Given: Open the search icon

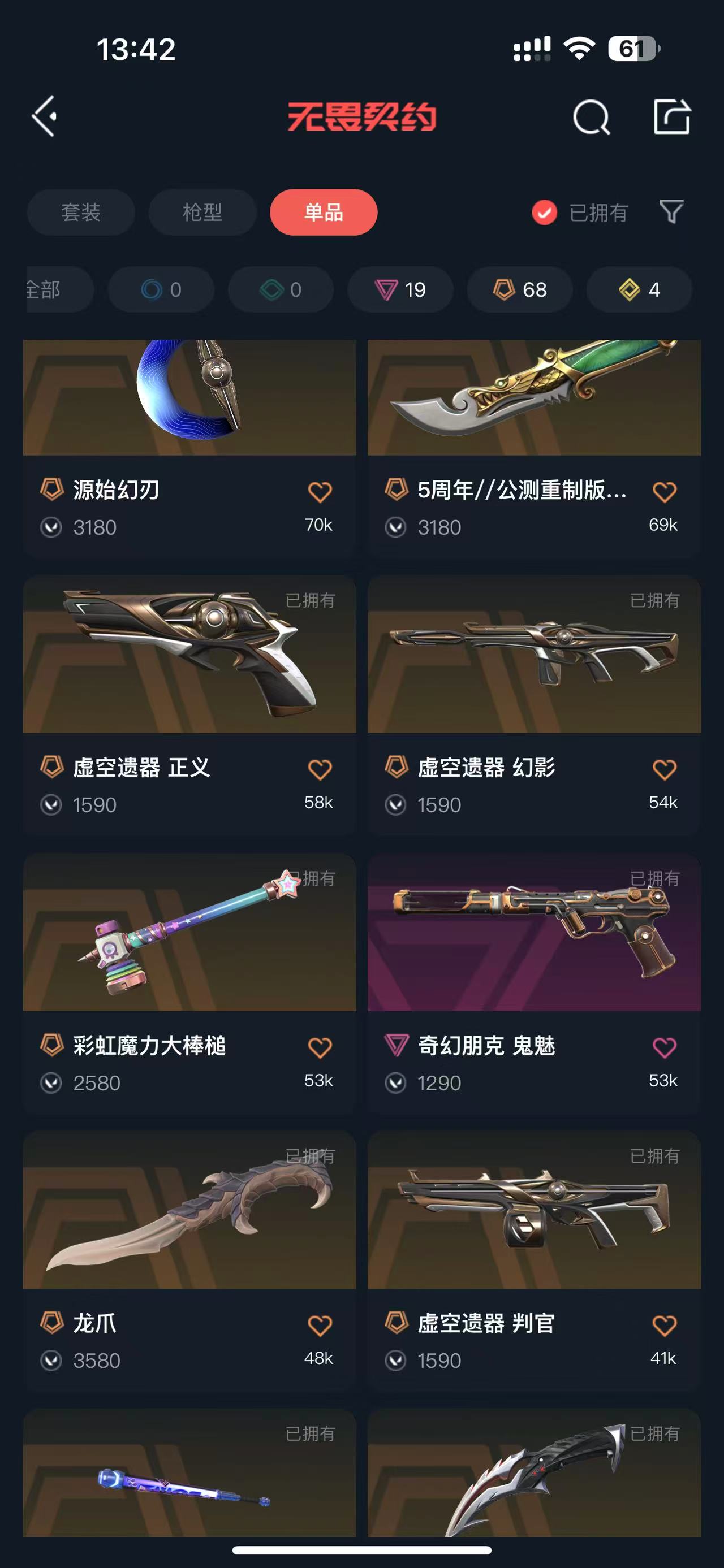Looking at the screenshot, I should coord(591,117).
